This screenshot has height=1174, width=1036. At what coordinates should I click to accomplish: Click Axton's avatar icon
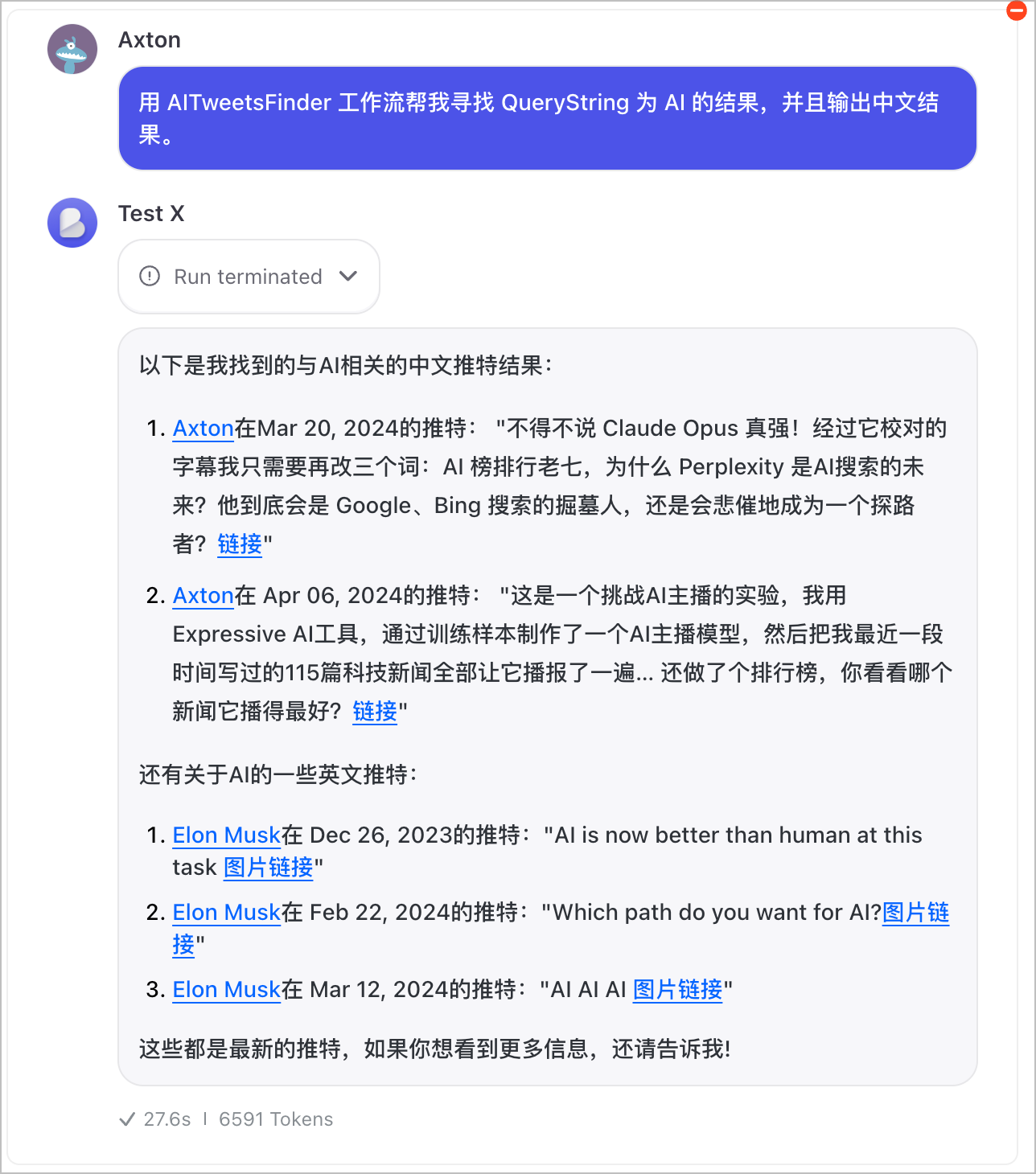72,48
